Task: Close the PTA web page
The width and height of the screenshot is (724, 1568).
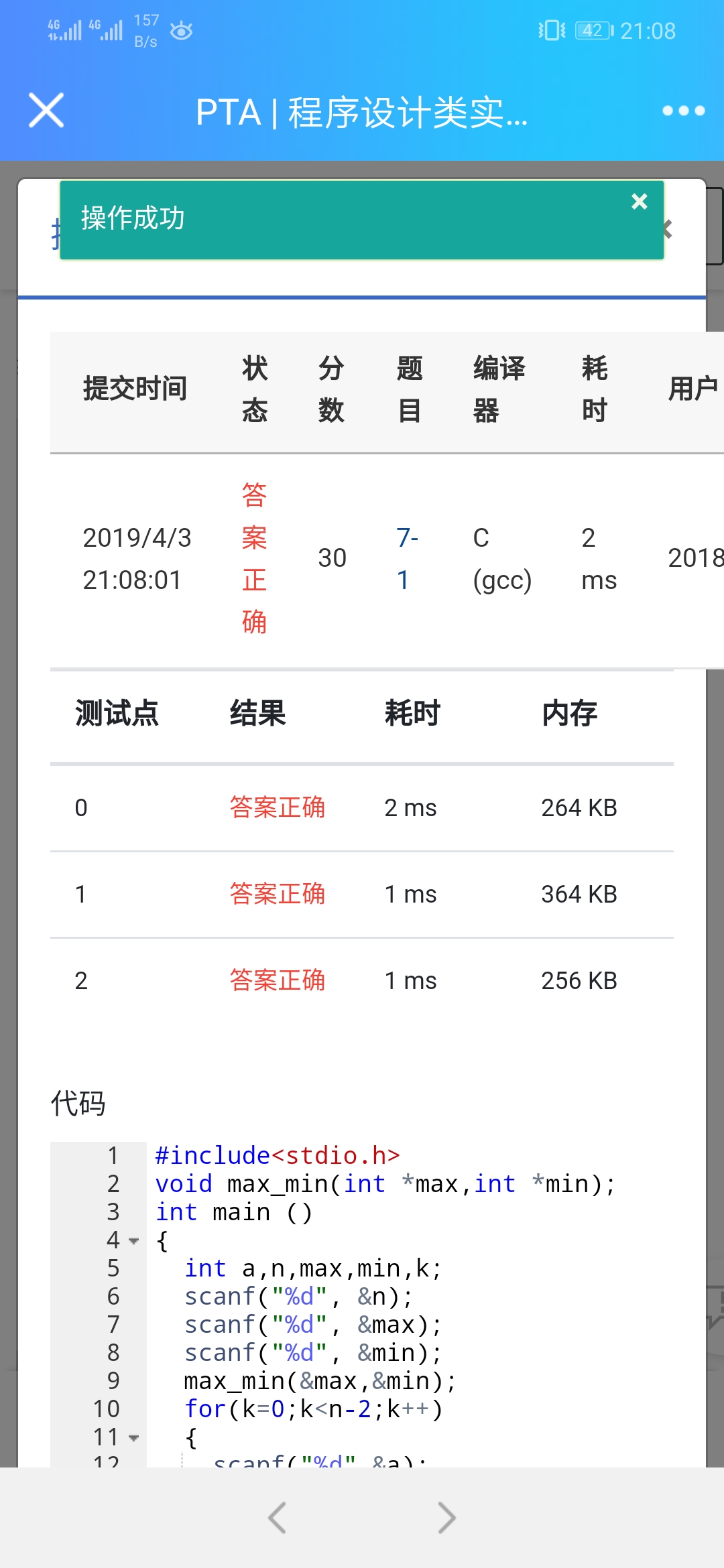Action: point(46,111)
